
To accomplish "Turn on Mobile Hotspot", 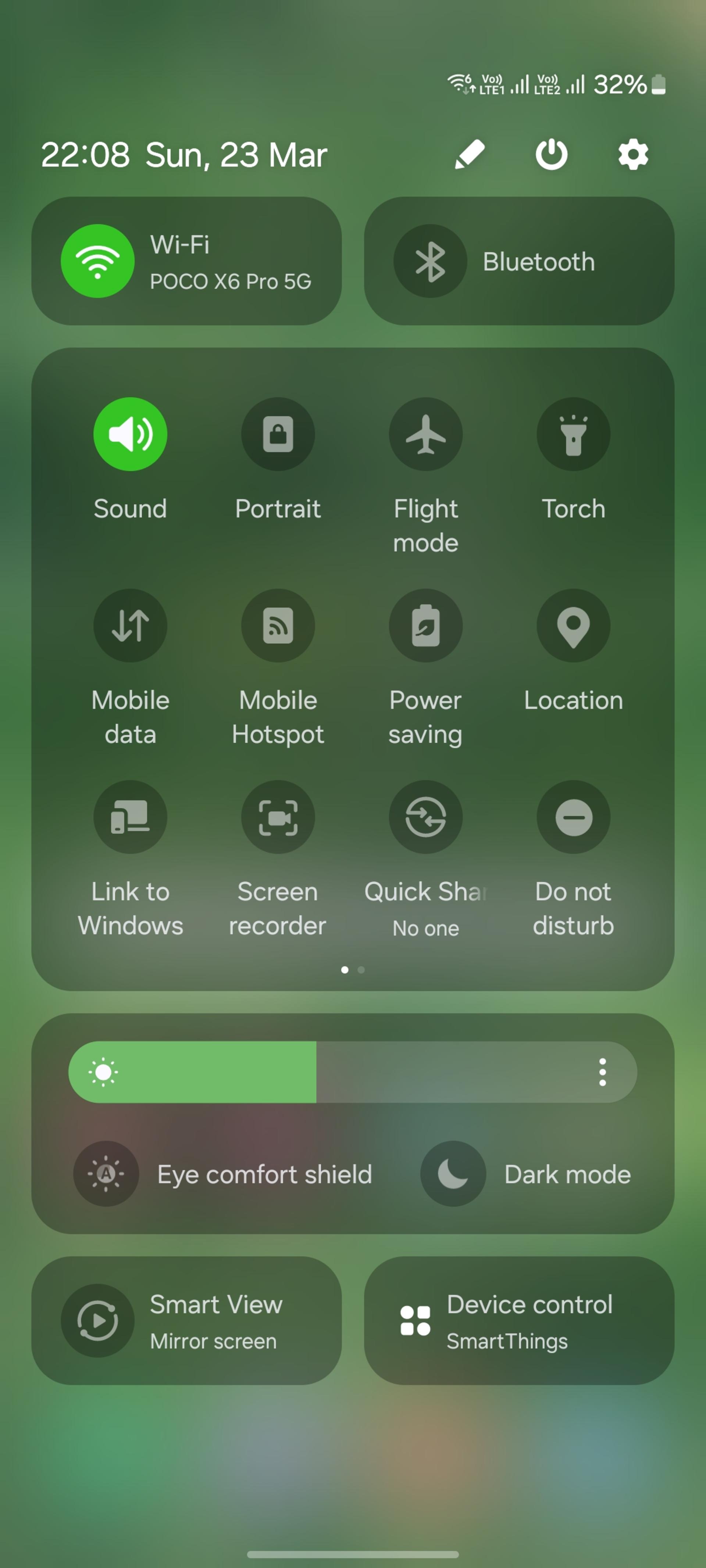I will (278, 625).
